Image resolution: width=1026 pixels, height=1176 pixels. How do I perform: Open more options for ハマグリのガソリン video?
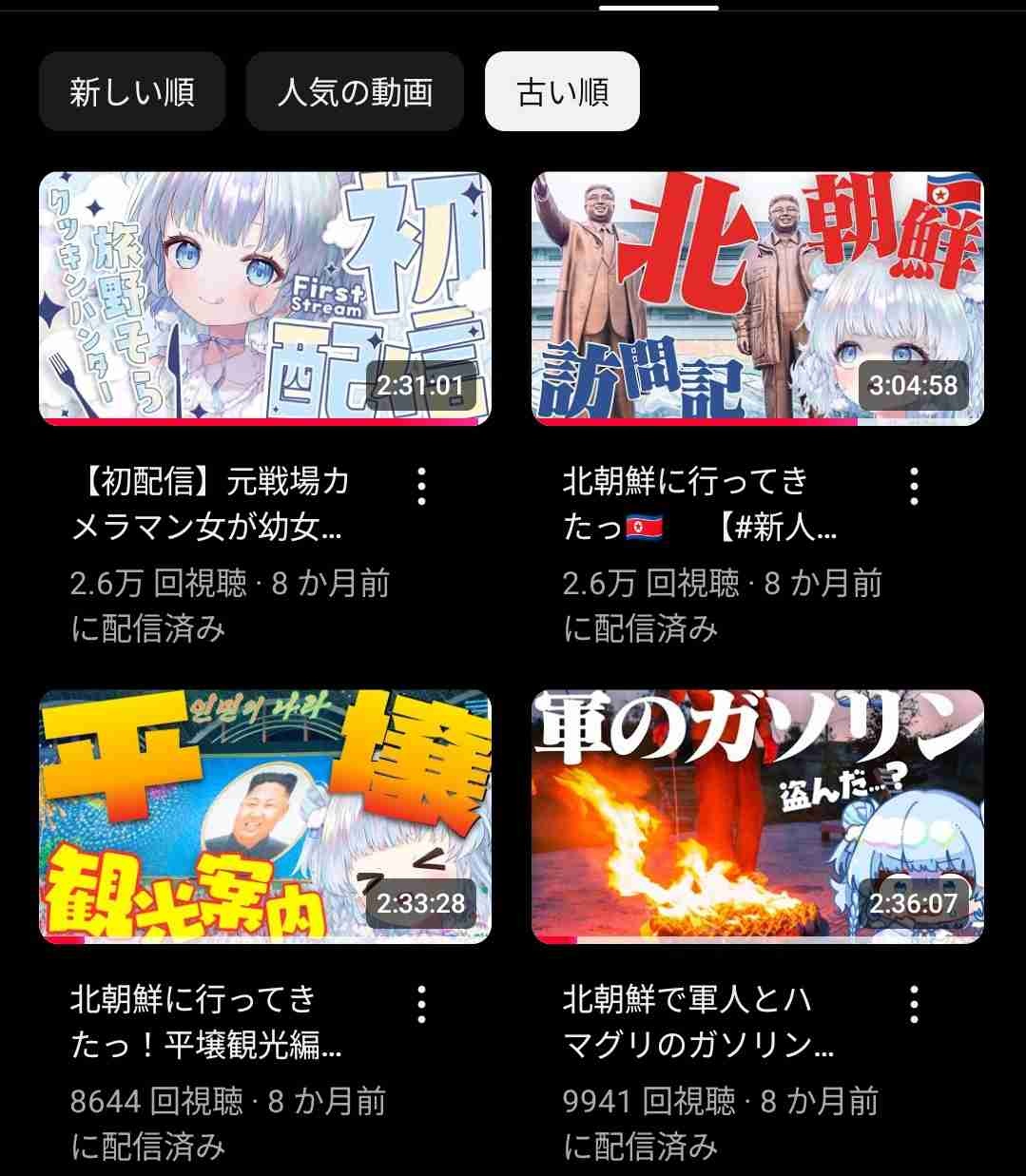(914, 1004)
